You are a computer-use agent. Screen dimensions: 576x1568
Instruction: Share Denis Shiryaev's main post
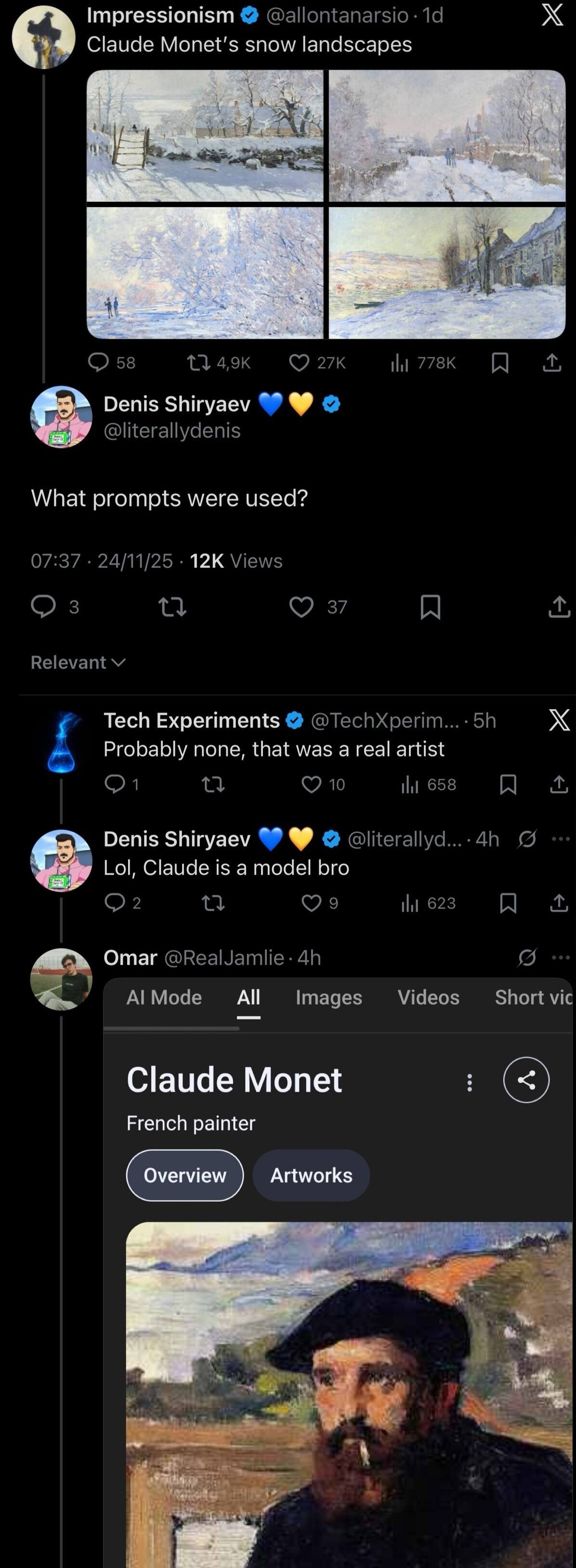click(559, 607)
